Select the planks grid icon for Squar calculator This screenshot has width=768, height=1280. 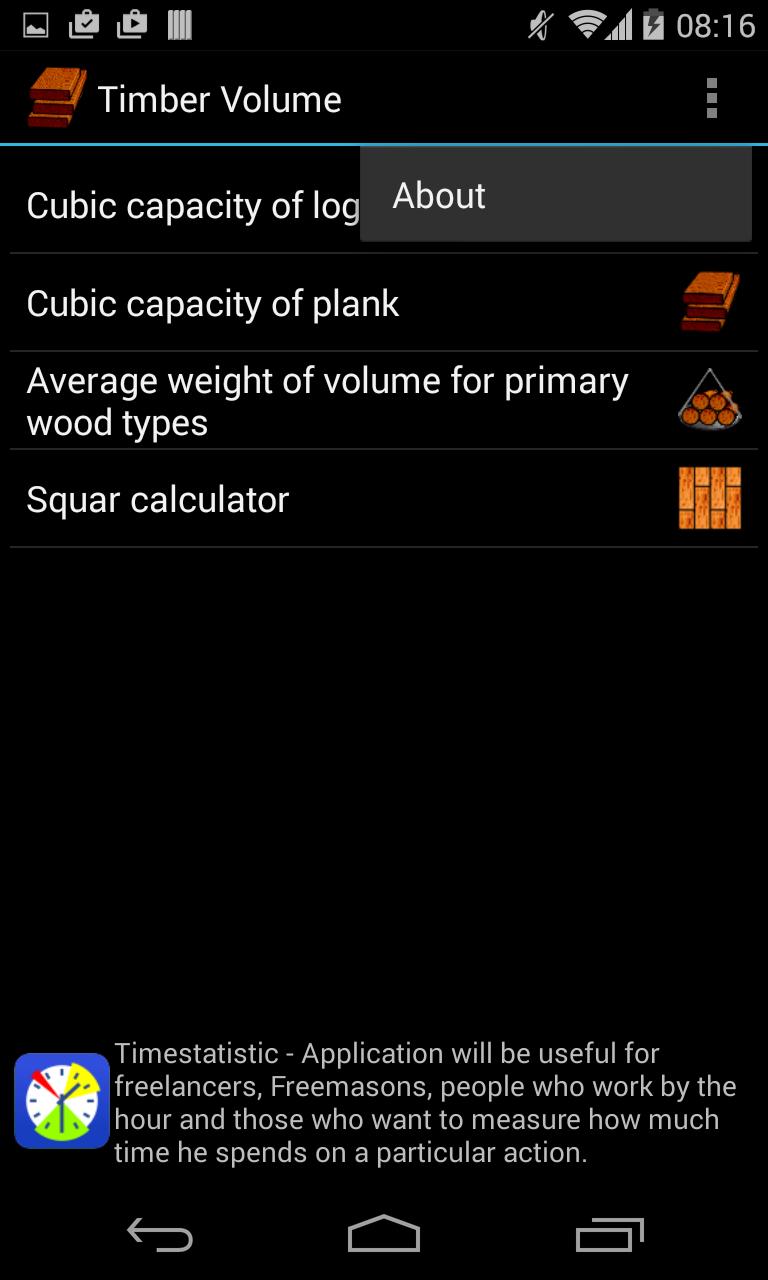[710, 498]
